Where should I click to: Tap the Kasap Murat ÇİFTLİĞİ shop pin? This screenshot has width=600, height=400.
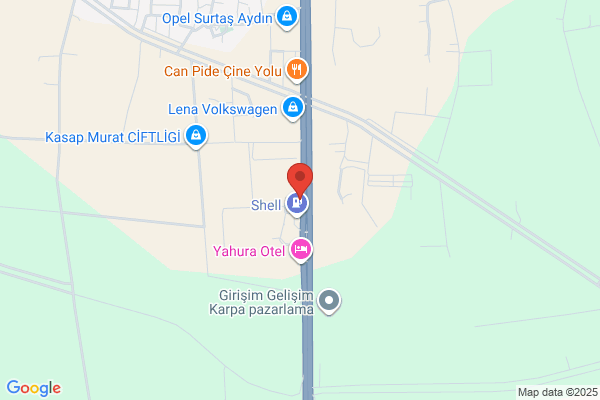[197, 137]
